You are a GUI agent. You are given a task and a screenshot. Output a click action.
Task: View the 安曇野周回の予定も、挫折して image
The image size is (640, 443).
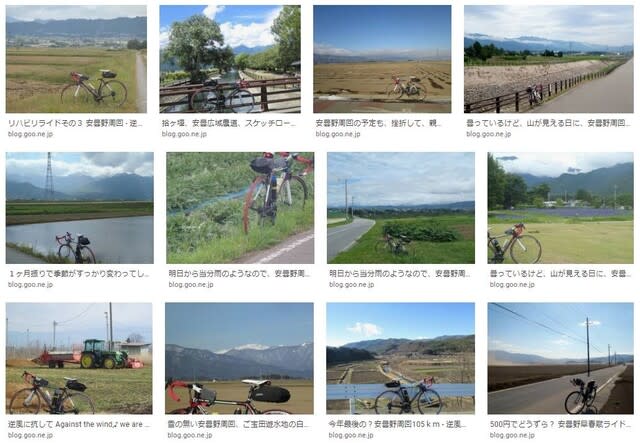tap(382, 60)
